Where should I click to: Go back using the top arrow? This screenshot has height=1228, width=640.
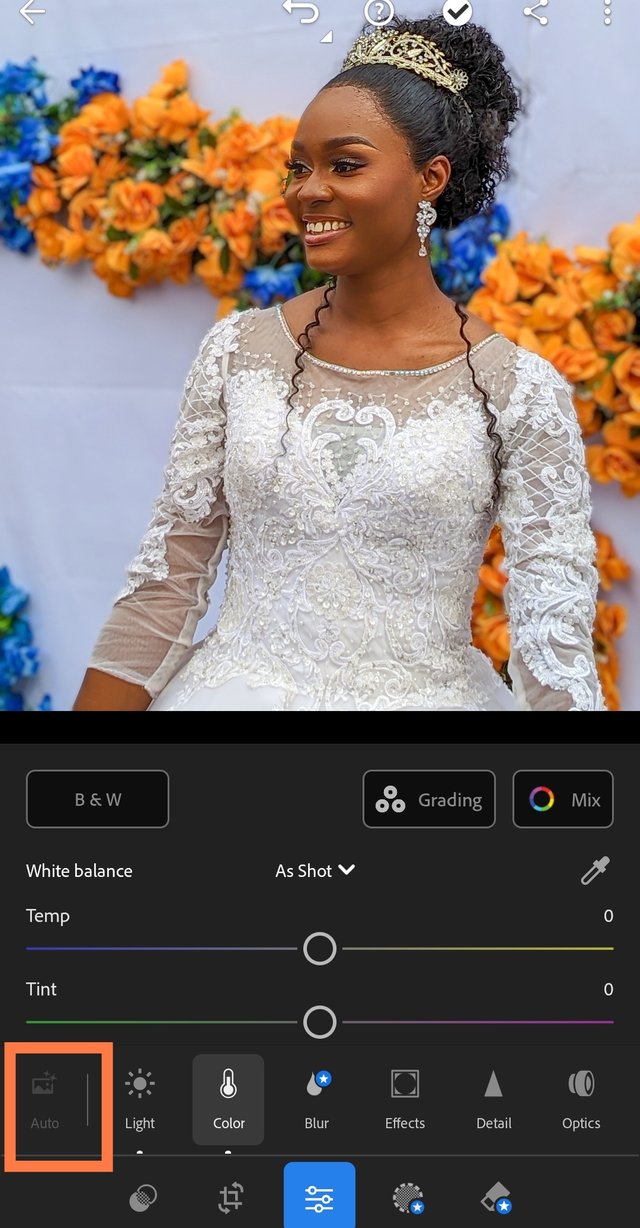pos(32,13)
